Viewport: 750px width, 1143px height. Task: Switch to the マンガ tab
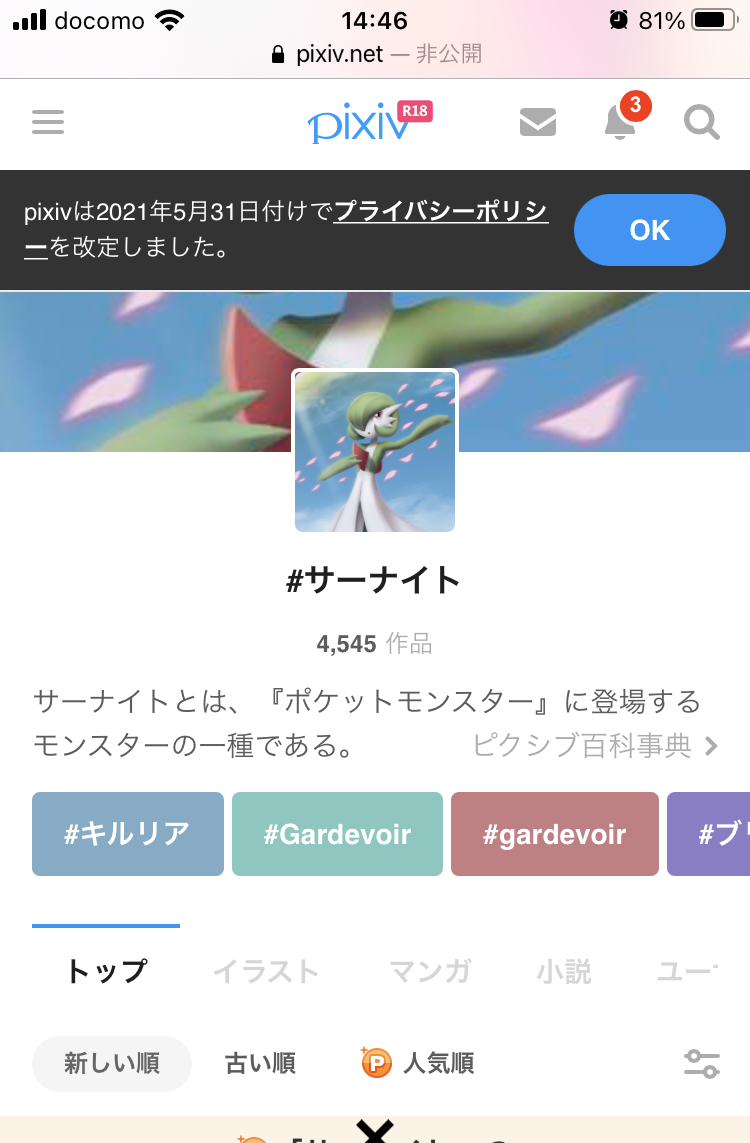[430, 971]
